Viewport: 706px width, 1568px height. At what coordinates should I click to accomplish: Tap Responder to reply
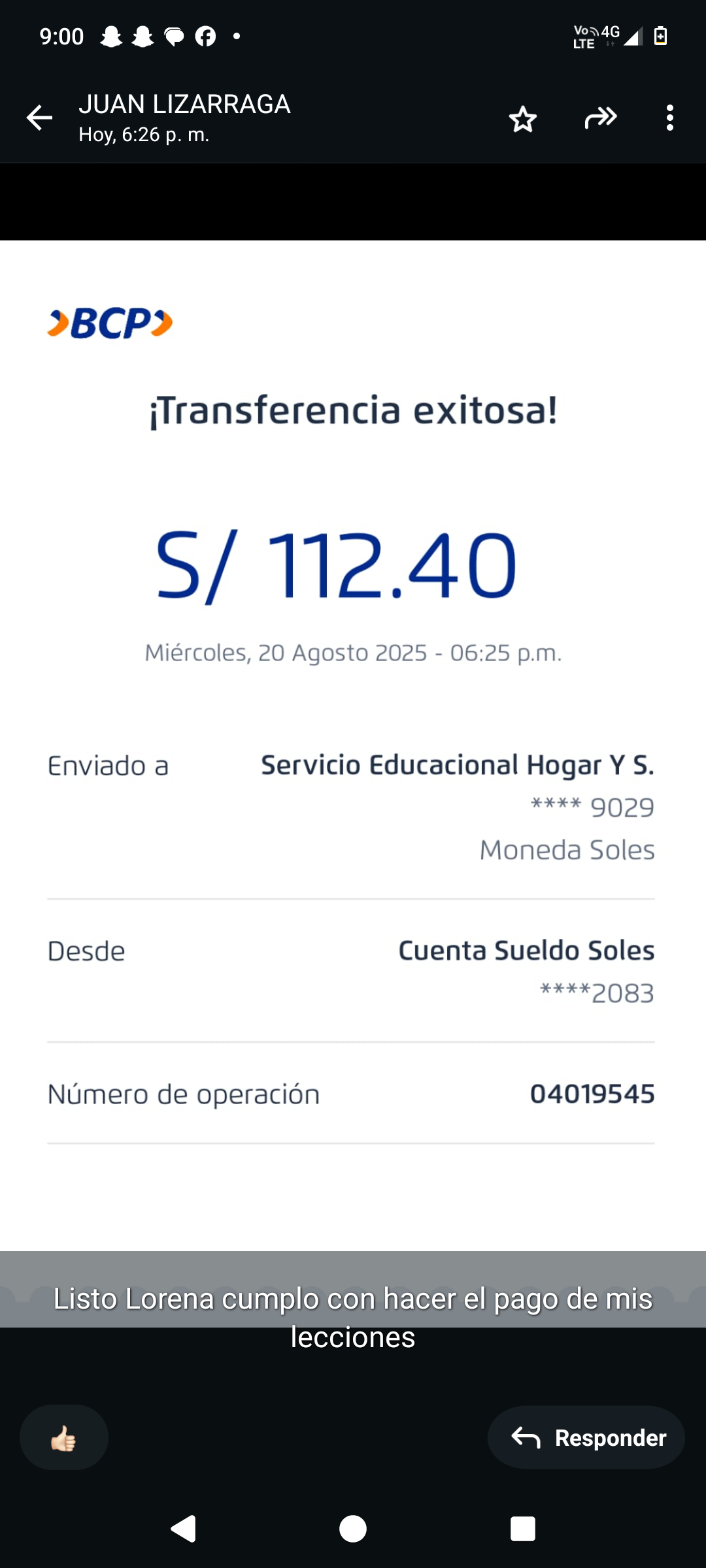[x=586, y=1438]
